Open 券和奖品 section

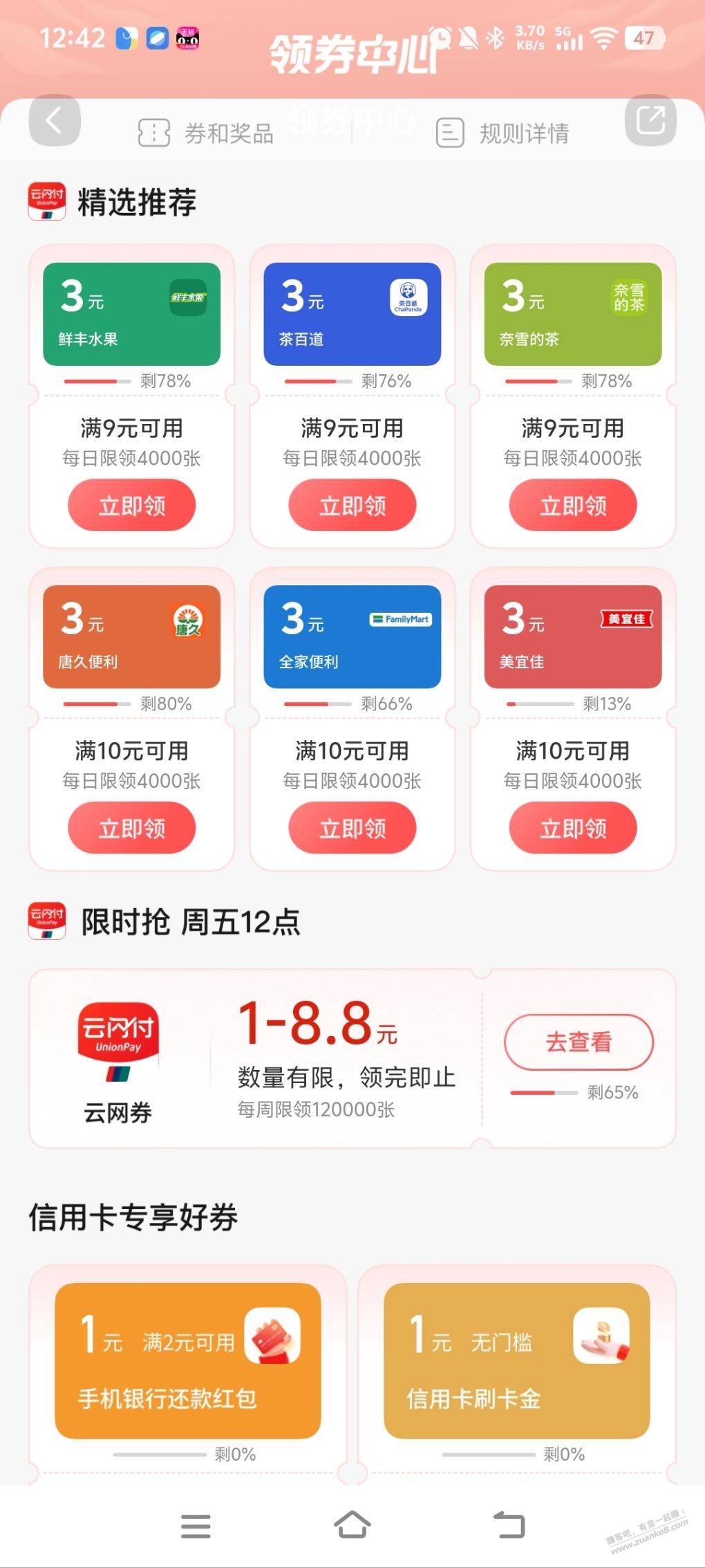(x=206, y=133)
